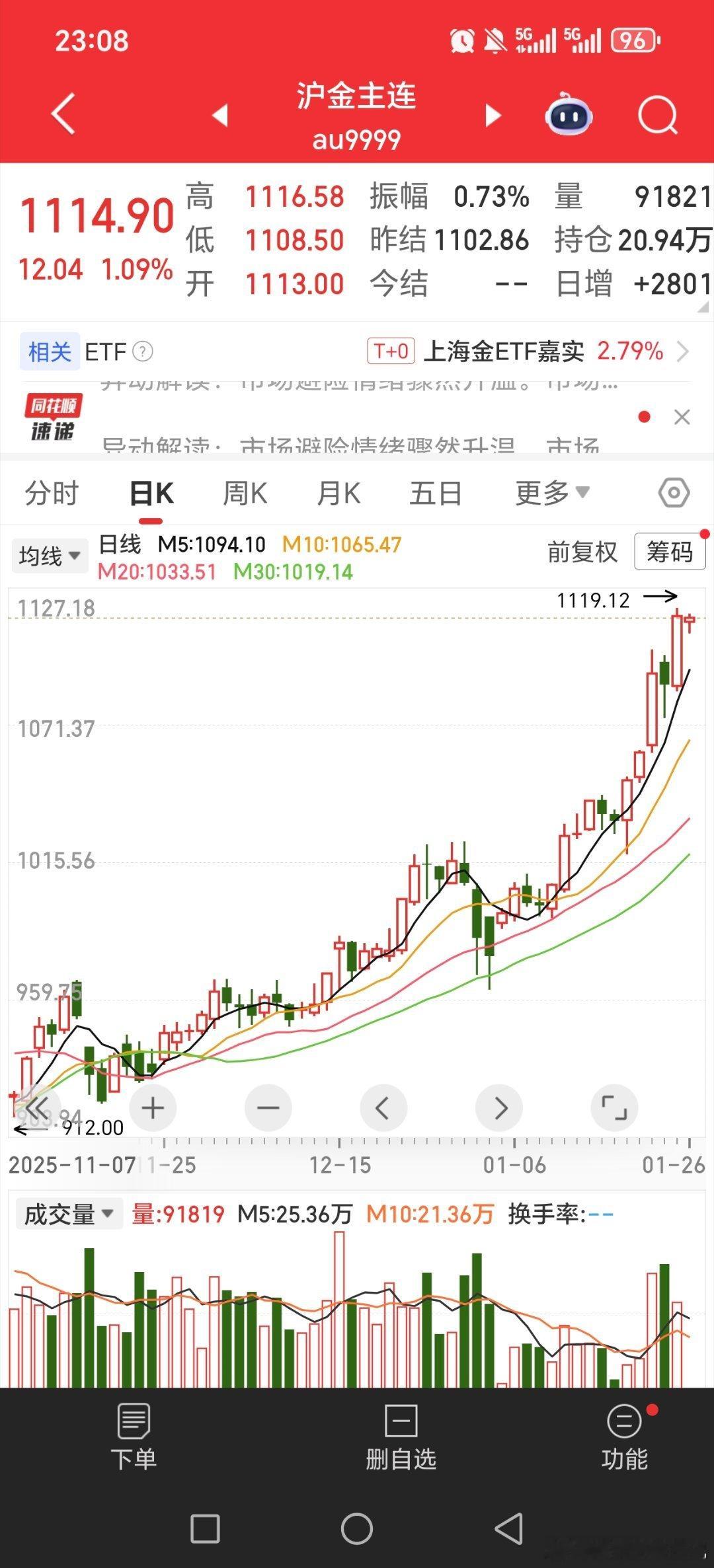Open search from the title bar

tap(656, 114)
